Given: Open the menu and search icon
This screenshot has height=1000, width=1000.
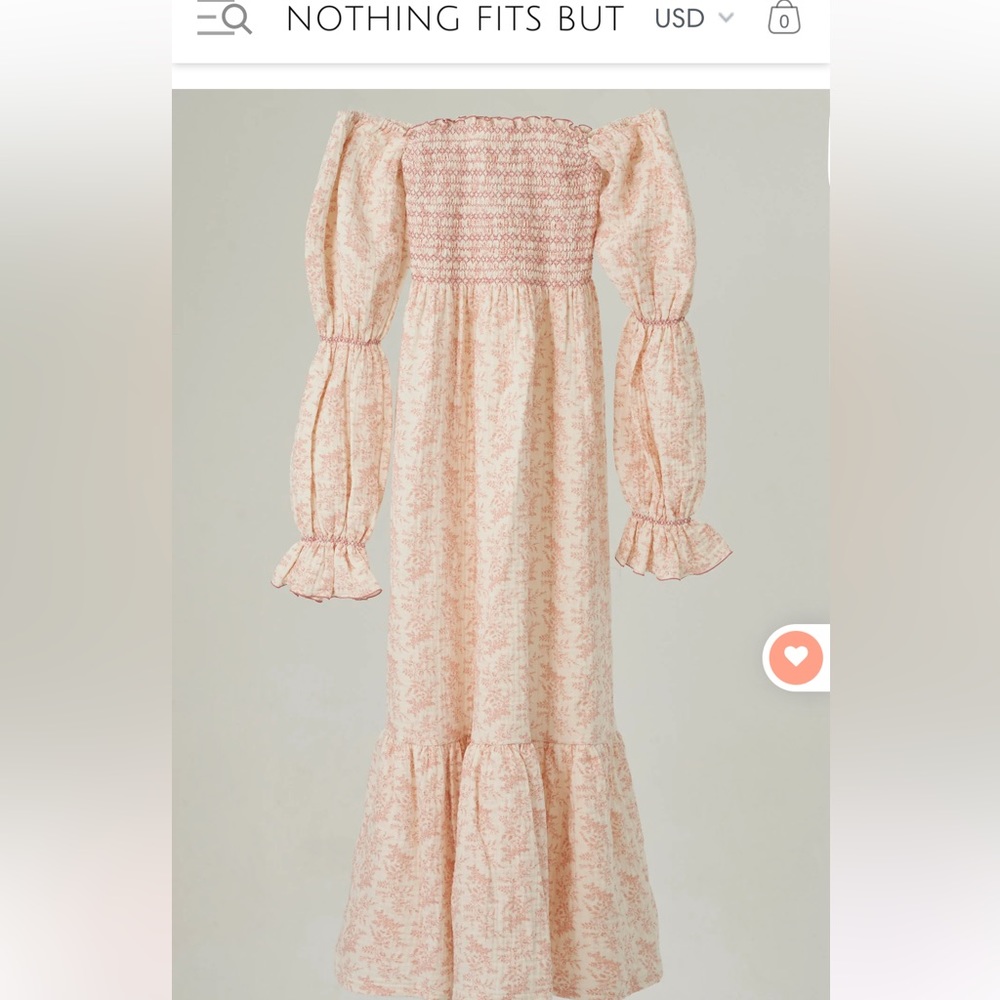Looking at the screenshot, I should coord(224,19).
